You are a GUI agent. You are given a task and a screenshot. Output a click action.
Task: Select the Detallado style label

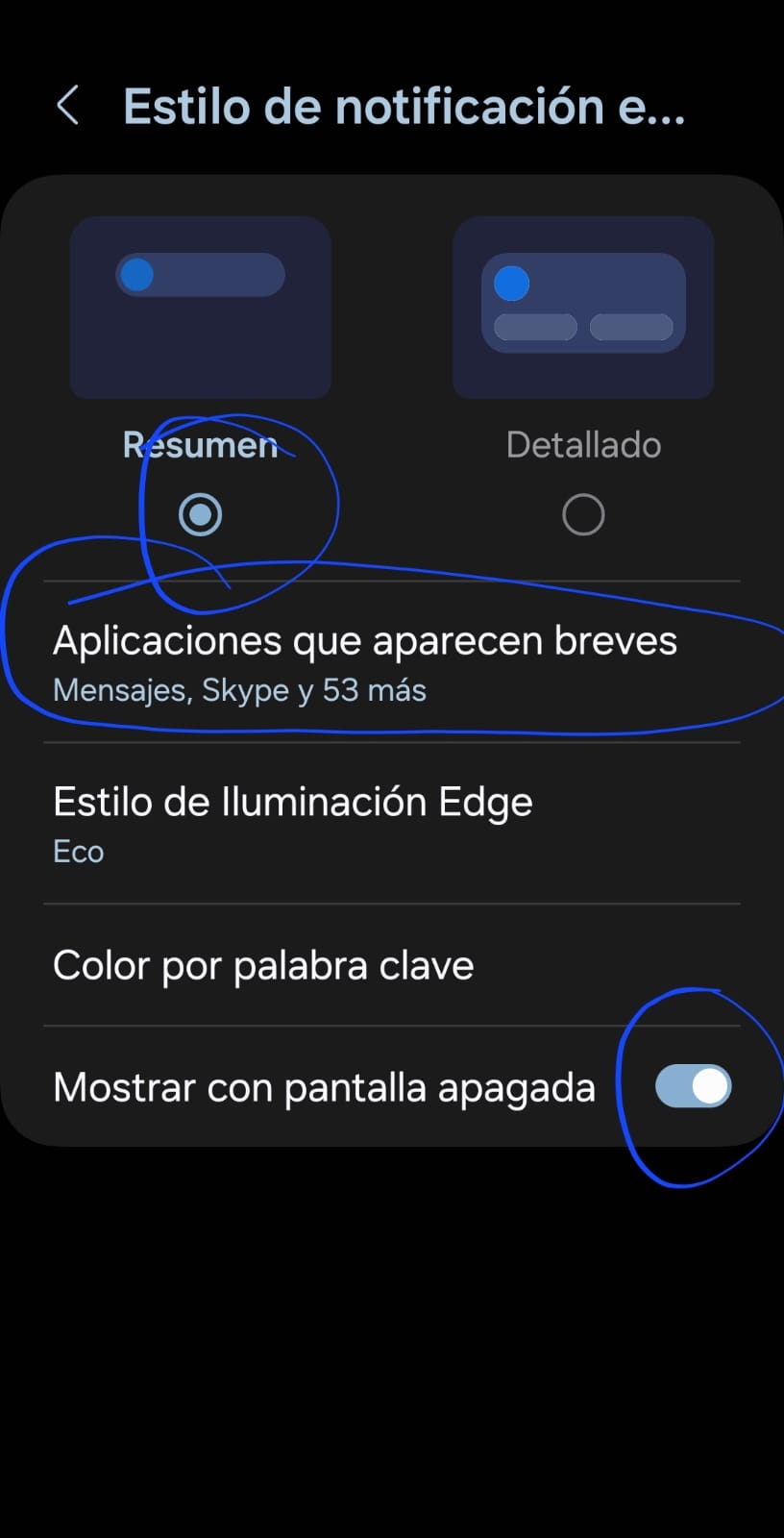(x=582, y=444)
